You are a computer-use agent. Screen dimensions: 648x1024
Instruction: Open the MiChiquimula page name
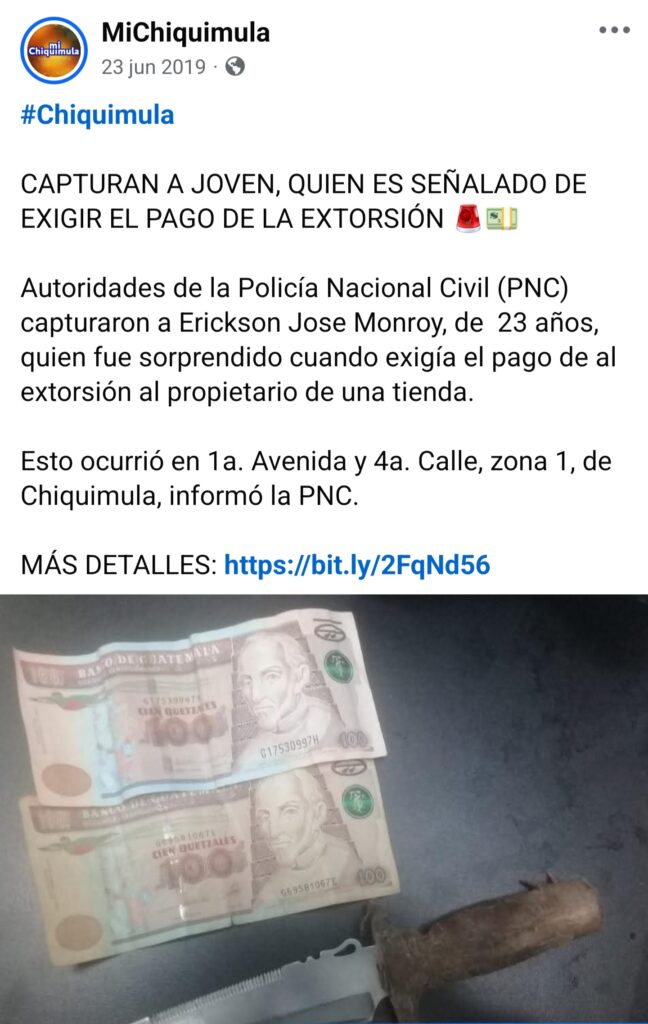coord(186,32)
